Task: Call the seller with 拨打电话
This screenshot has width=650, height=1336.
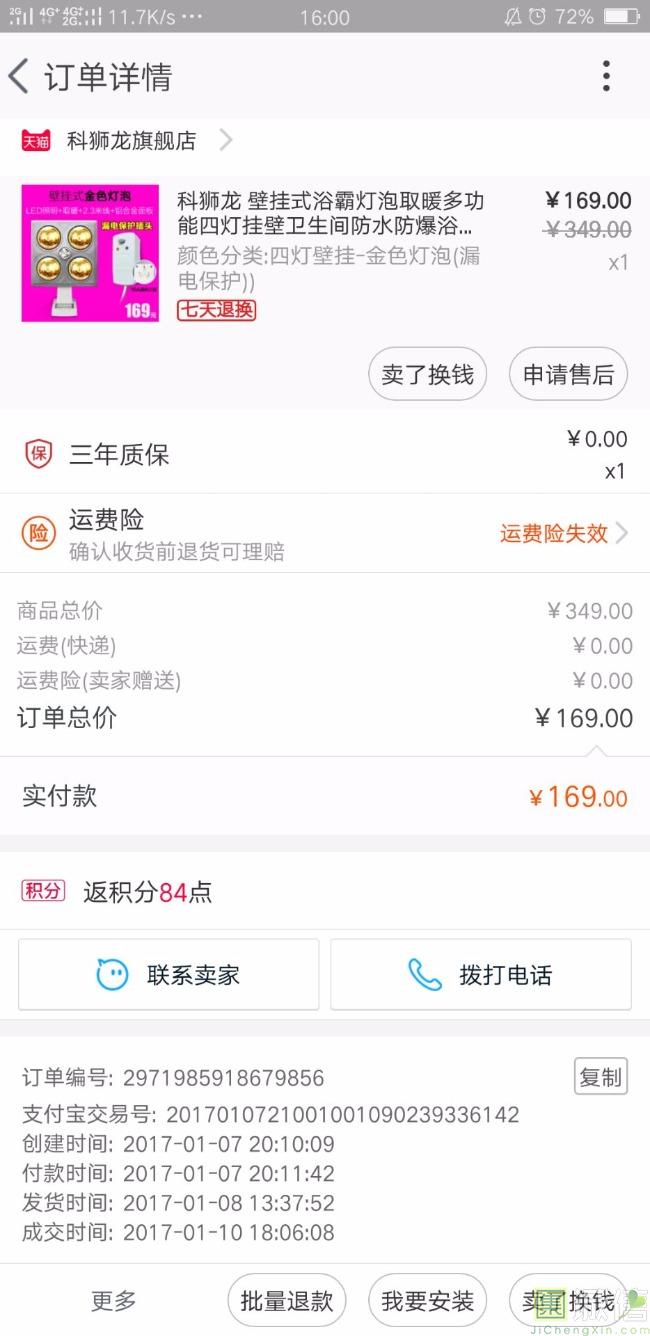Action: [481, 974]
